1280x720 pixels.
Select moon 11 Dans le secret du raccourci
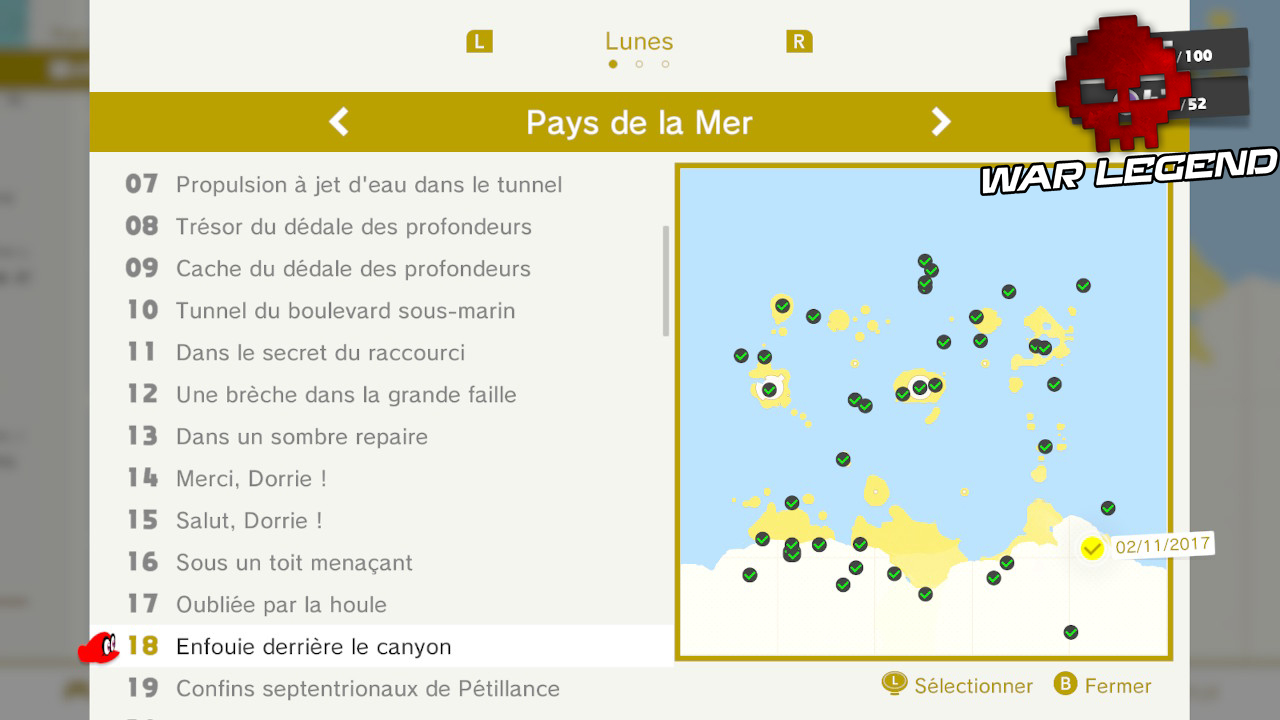(x=320, y=353)
